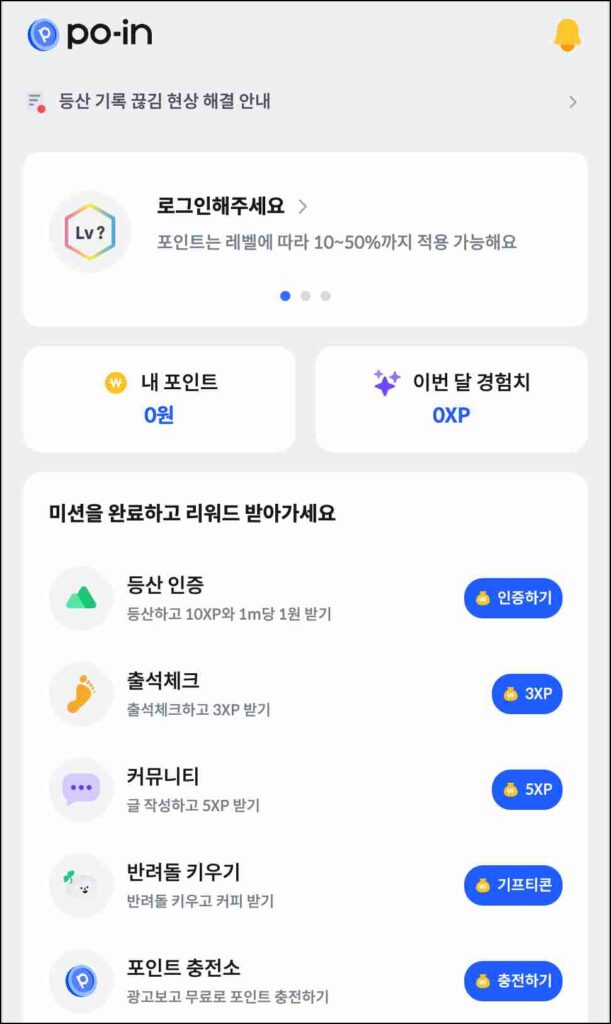Claim 3XP for 출석체크
Image resolution: width=611 pixels, height=1024 pixels.
527,694
